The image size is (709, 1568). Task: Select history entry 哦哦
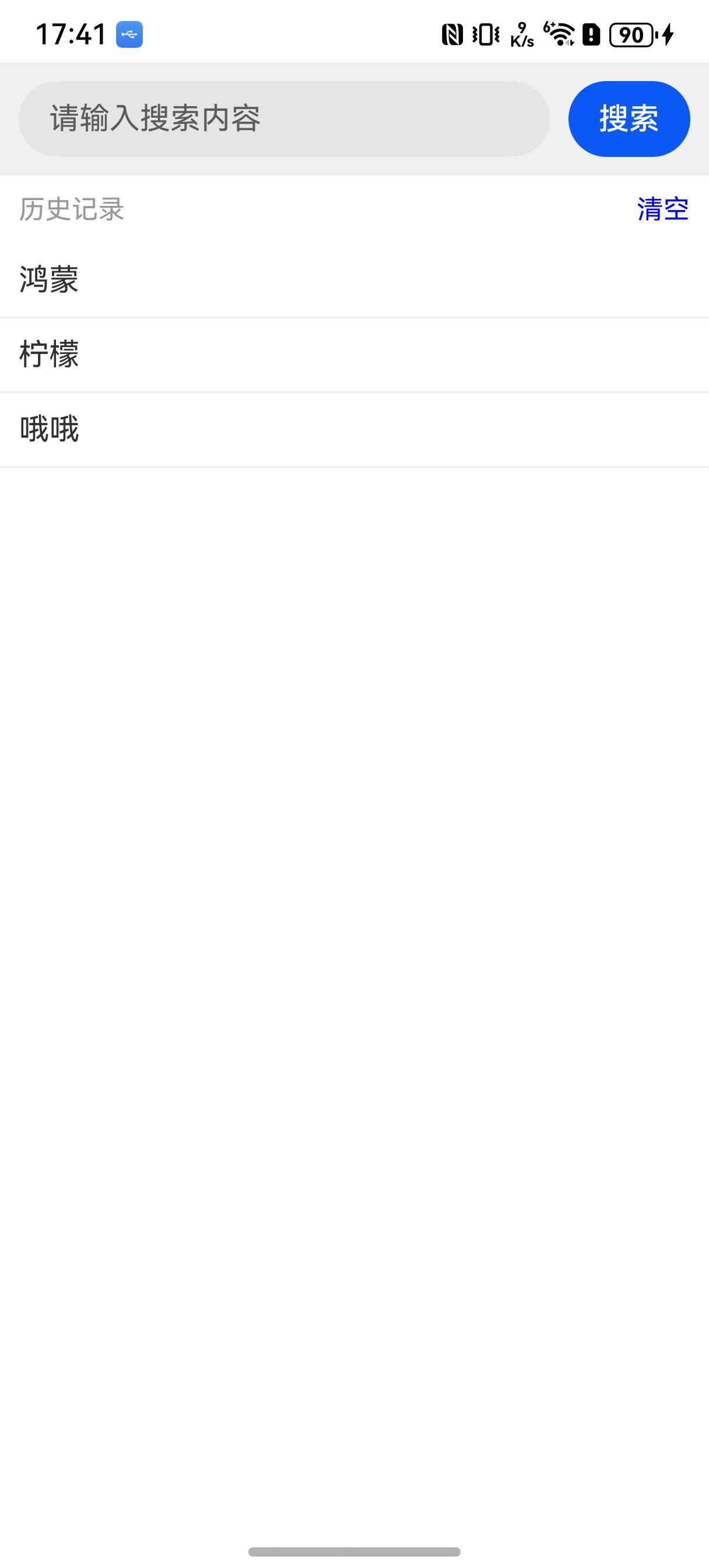(x=354, y=430)
